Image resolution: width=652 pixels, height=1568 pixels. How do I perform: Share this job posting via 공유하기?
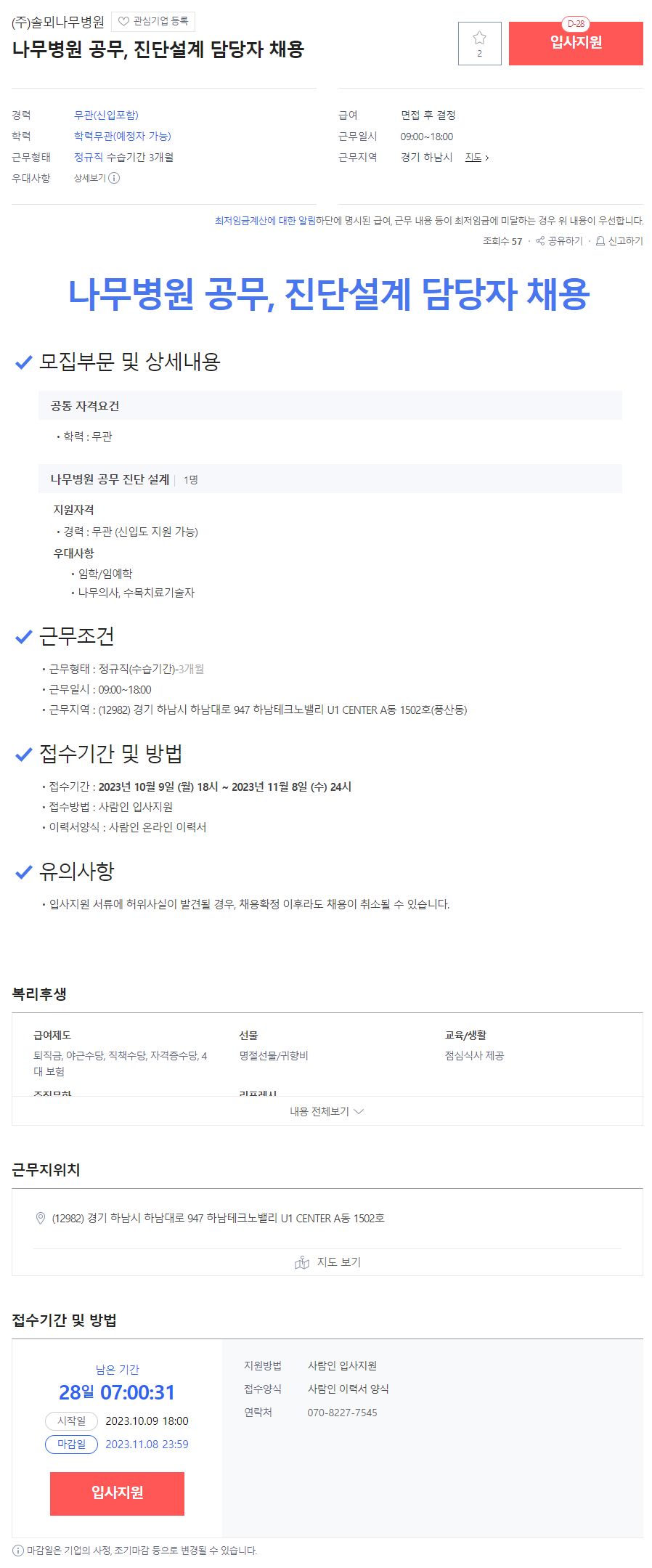(559, 241)
